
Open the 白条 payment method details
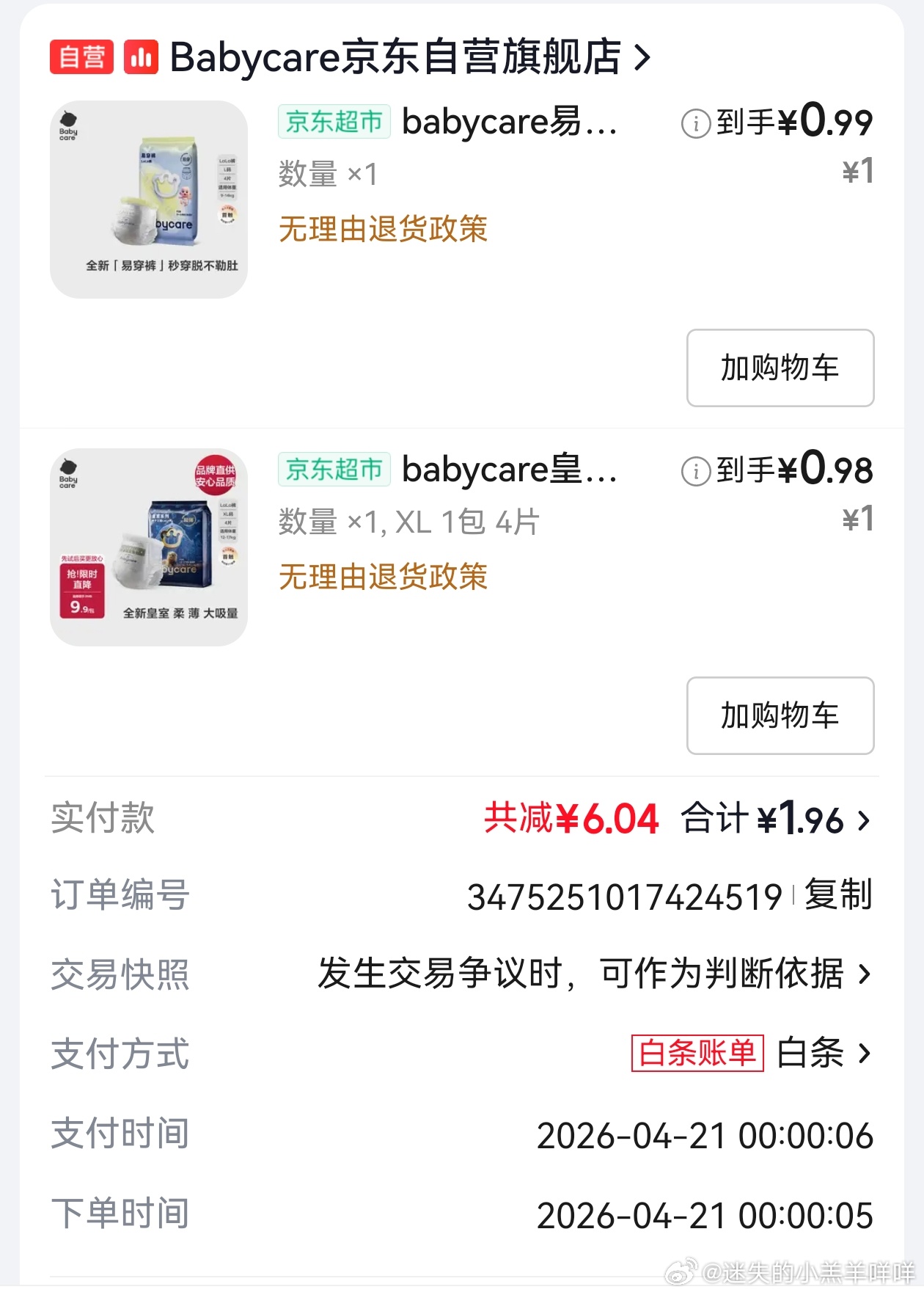point(823,1054)
